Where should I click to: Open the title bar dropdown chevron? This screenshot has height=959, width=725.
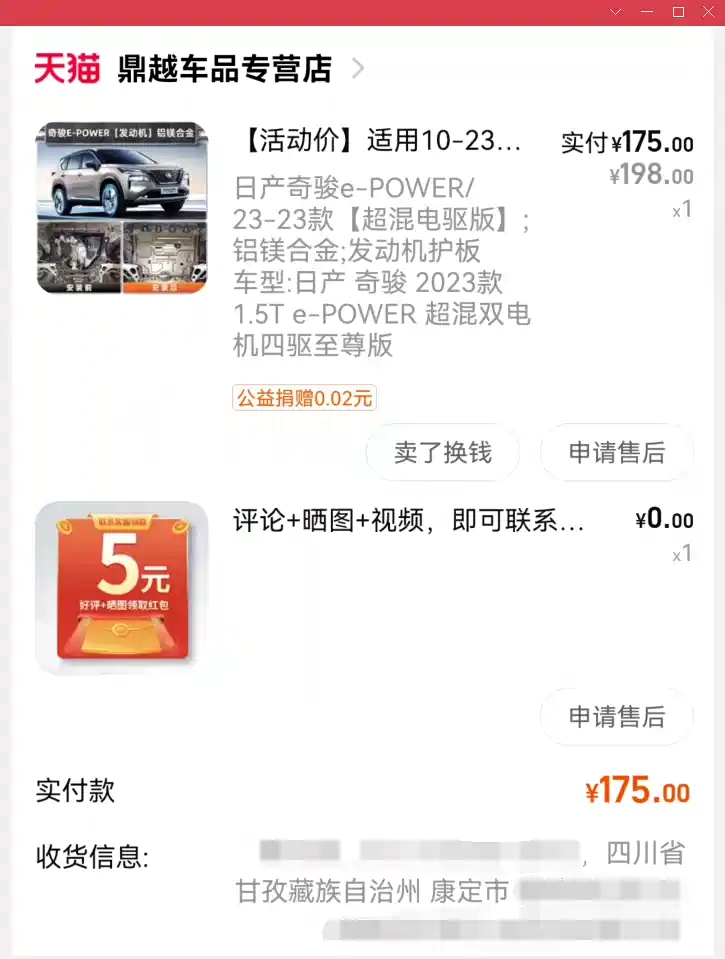point(616,12)
